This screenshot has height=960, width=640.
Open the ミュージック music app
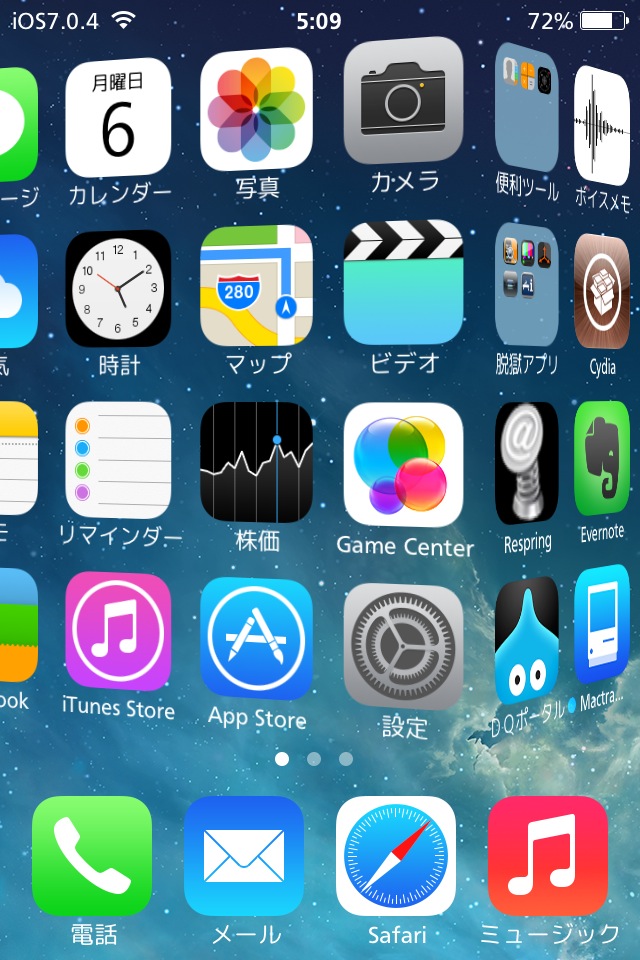click(x=548, y=856)
